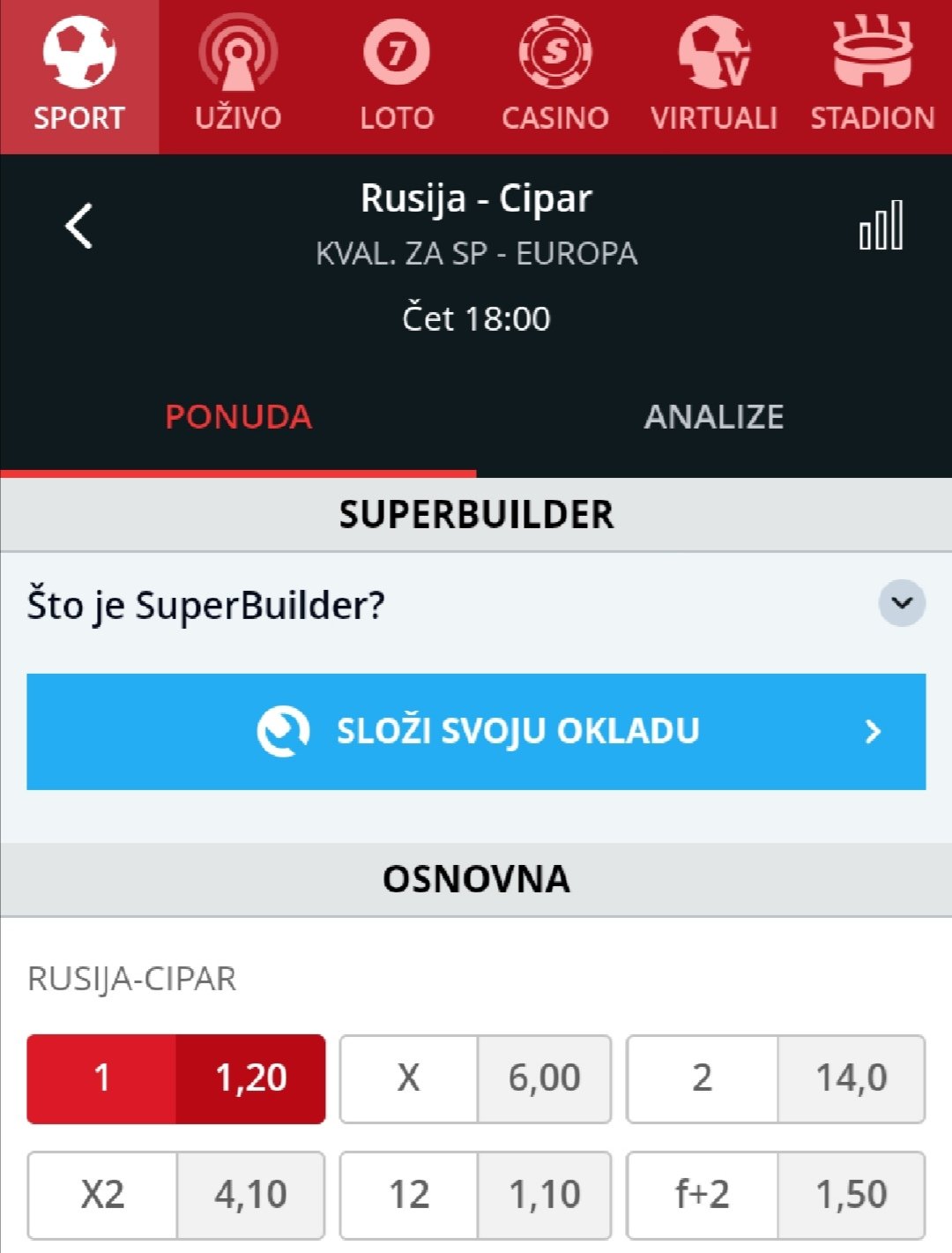Open the LOTO section
Viewport: 952px width, 1253px height.
(397, 78)
